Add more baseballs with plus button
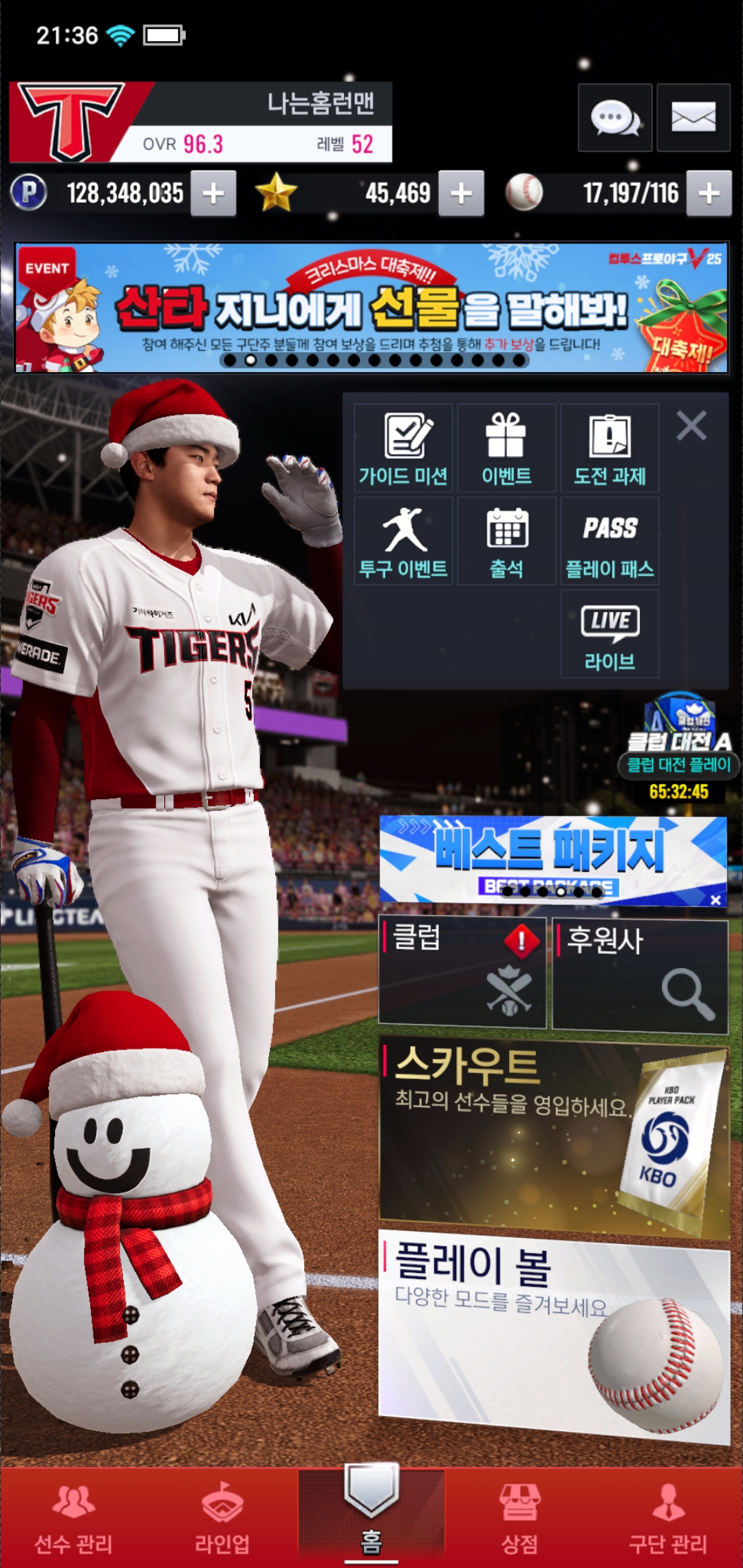 pyautogui.click(x=709, y=194)
